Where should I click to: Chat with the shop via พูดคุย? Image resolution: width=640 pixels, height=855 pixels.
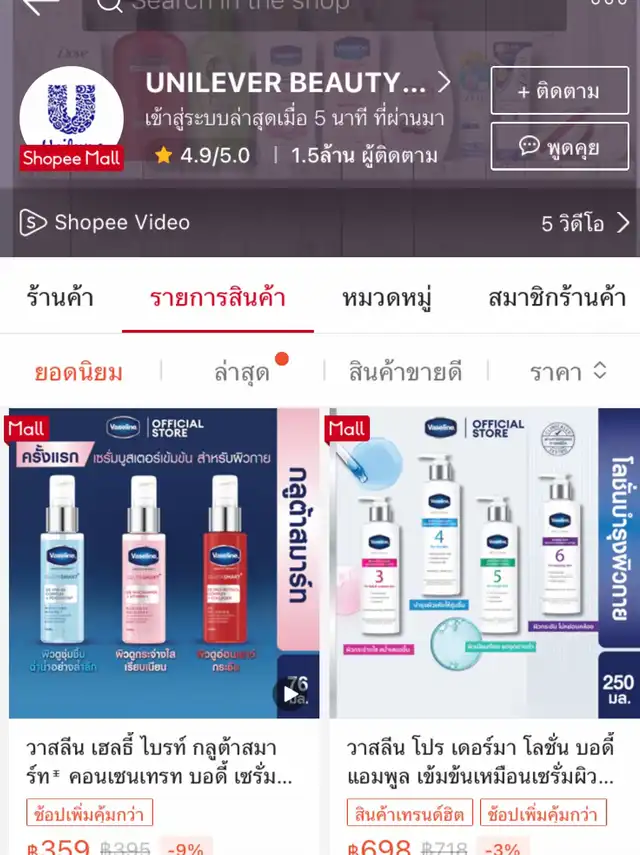[559, 147]
